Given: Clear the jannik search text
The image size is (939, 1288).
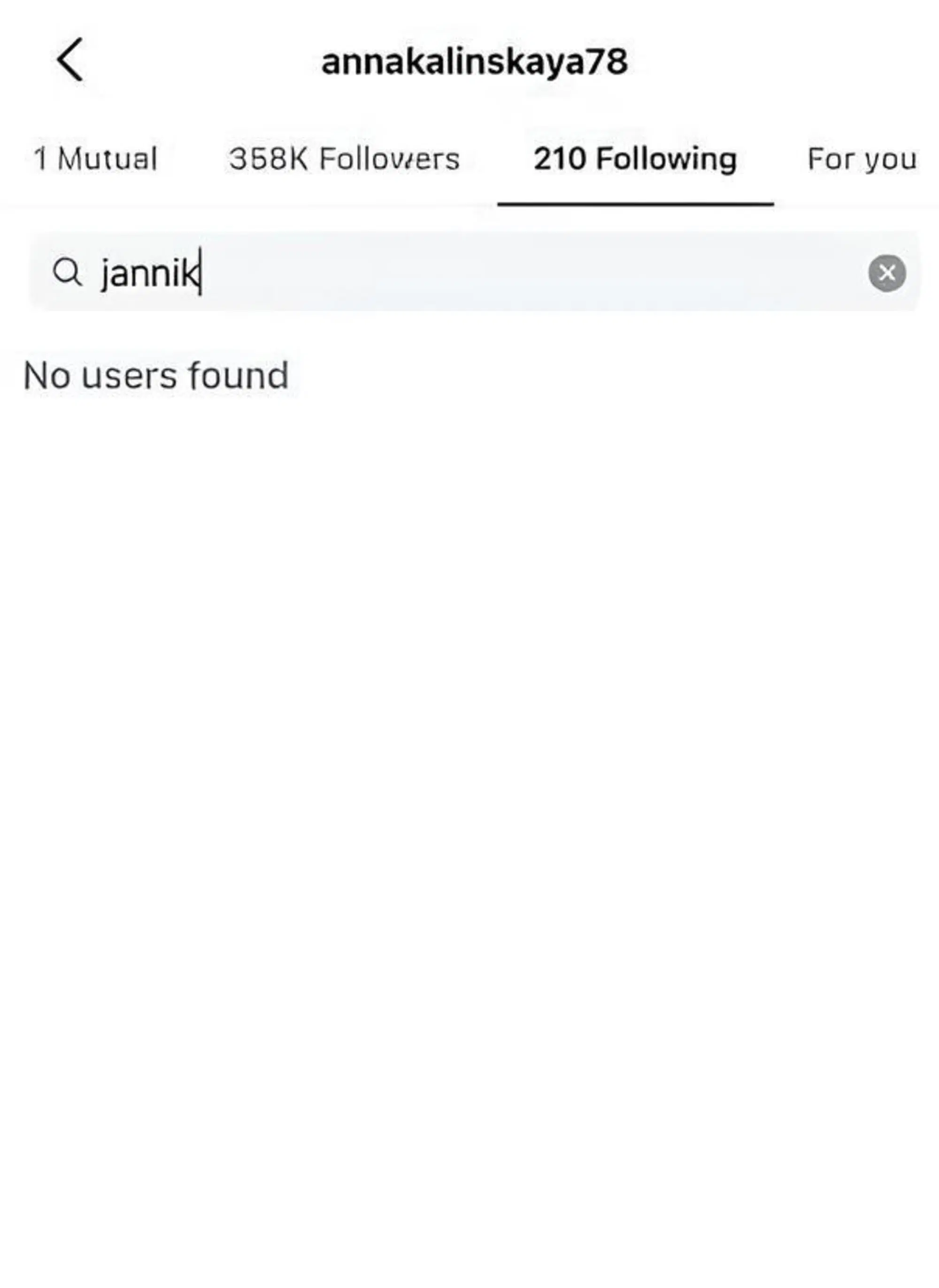Looking at the screenshot, I should [887, 273].
